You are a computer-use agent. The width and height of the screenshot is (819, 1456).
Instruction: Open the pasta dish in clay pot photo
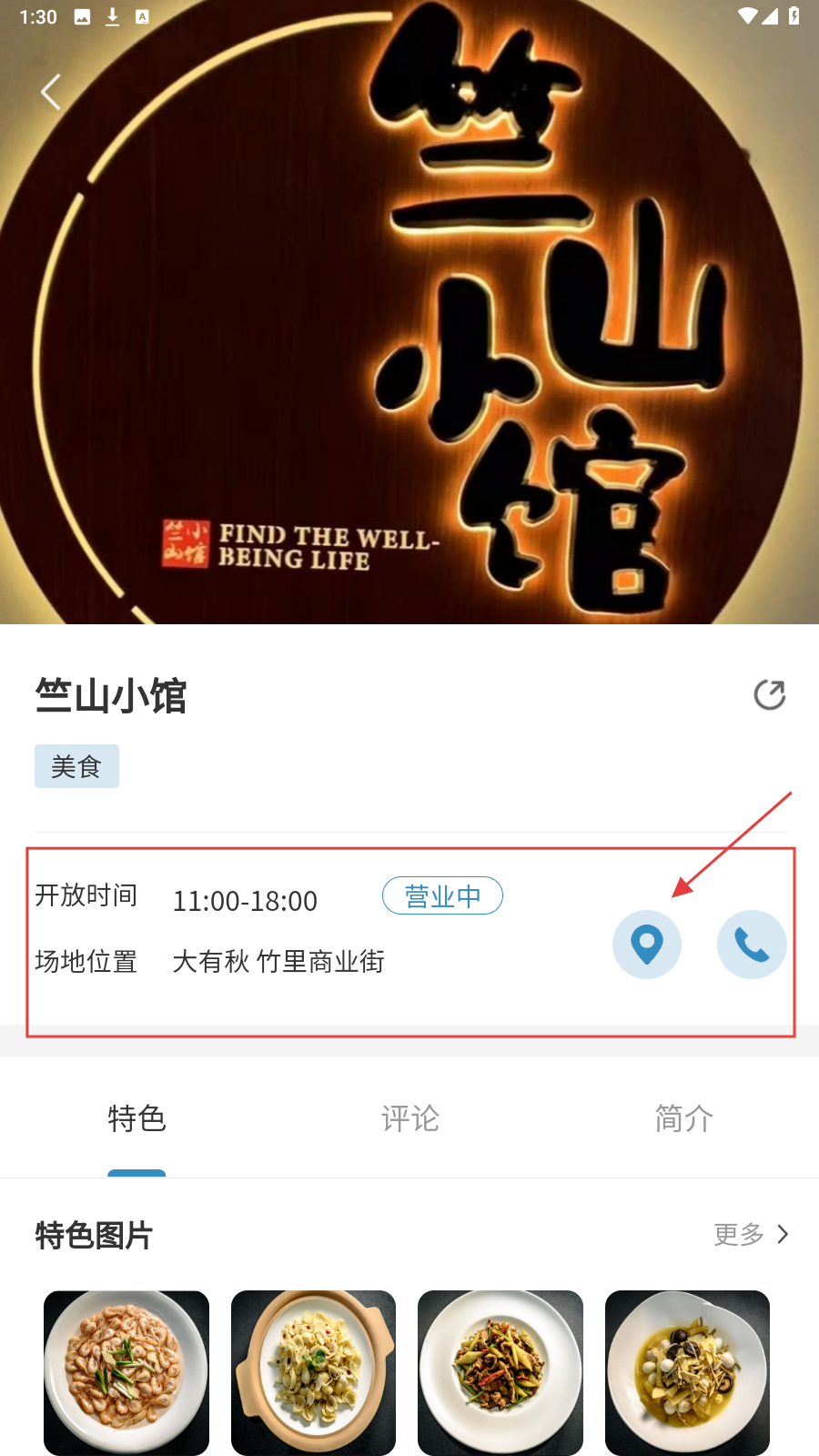pyautogui.click(x=313, y=1372)
